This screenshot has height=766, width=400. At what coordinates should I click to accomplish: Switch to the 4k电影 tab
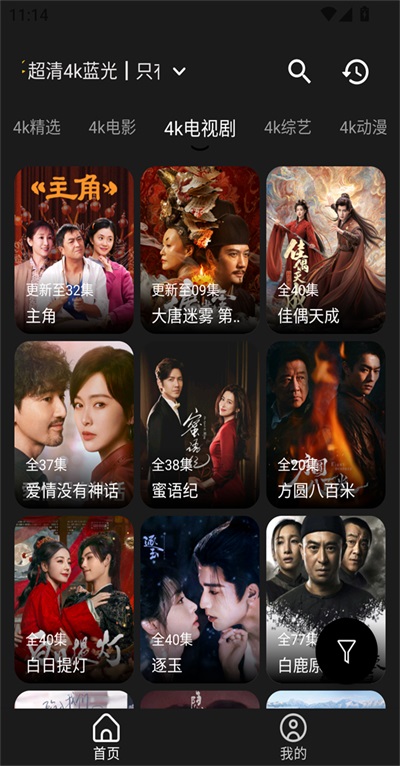(x=112, y=128)
